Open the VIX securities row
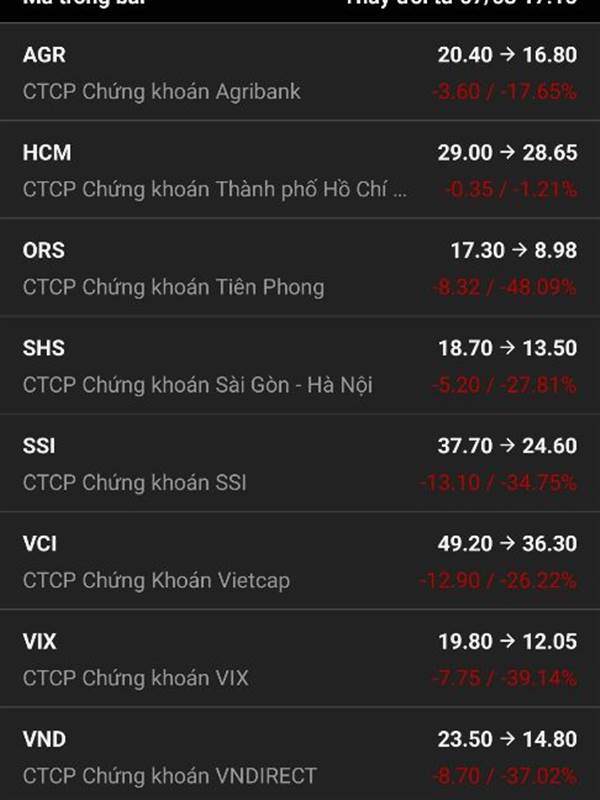 point(300,659)
